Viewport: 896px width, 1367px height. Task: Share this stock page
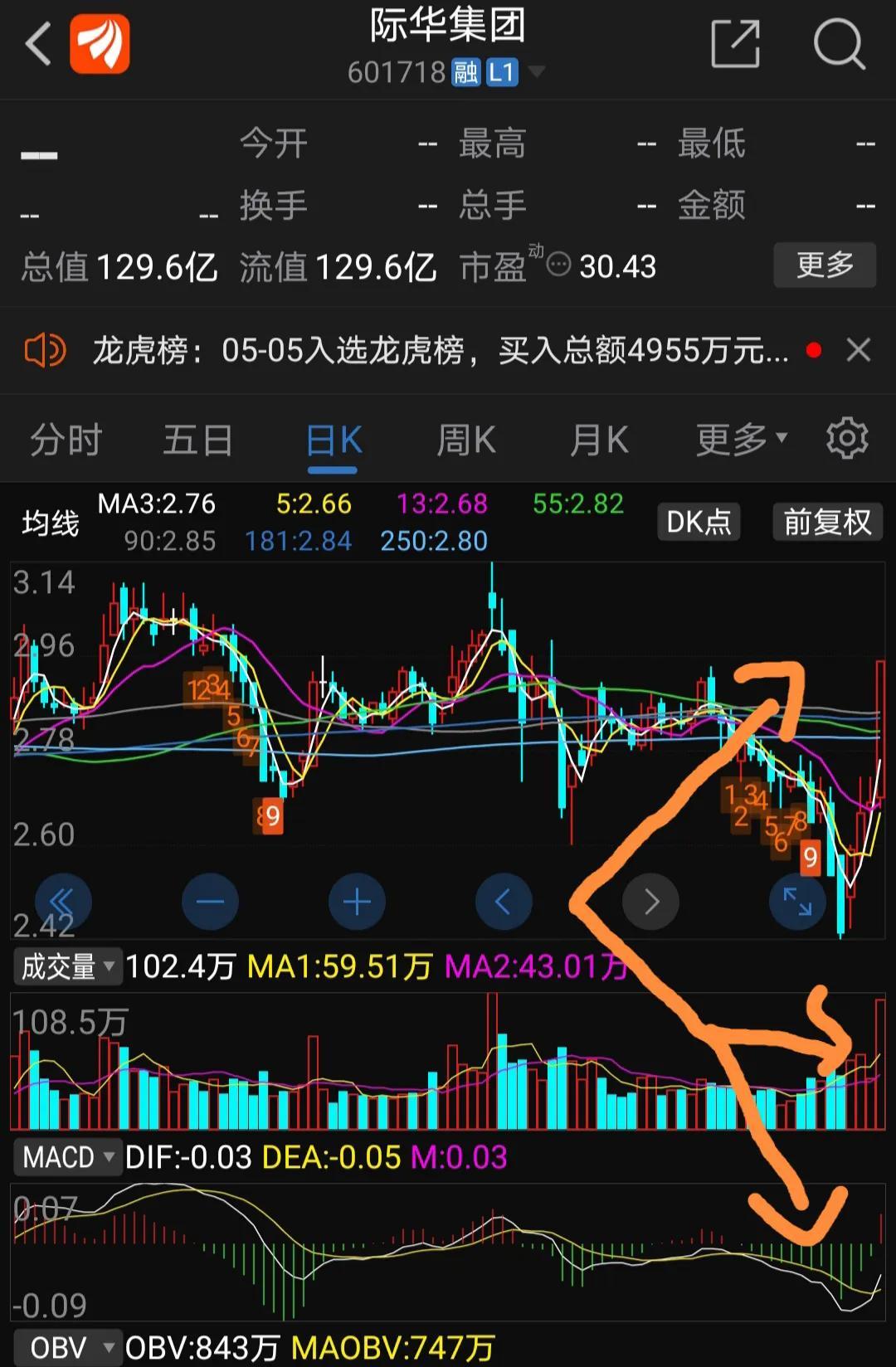tap(735, 44)
